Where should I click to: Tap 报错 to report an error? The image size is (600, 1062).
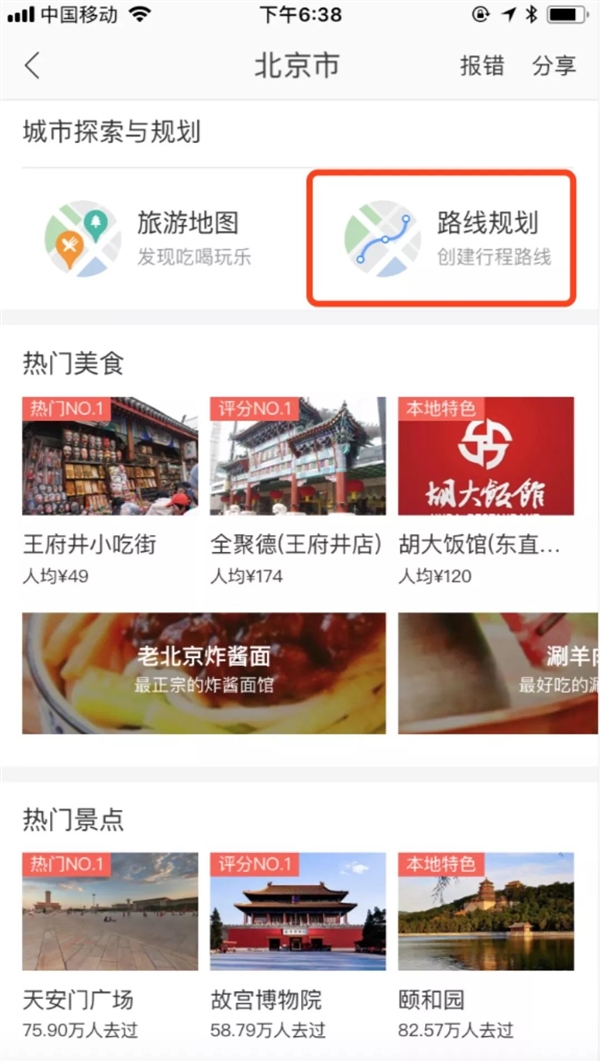click(482, 66)
